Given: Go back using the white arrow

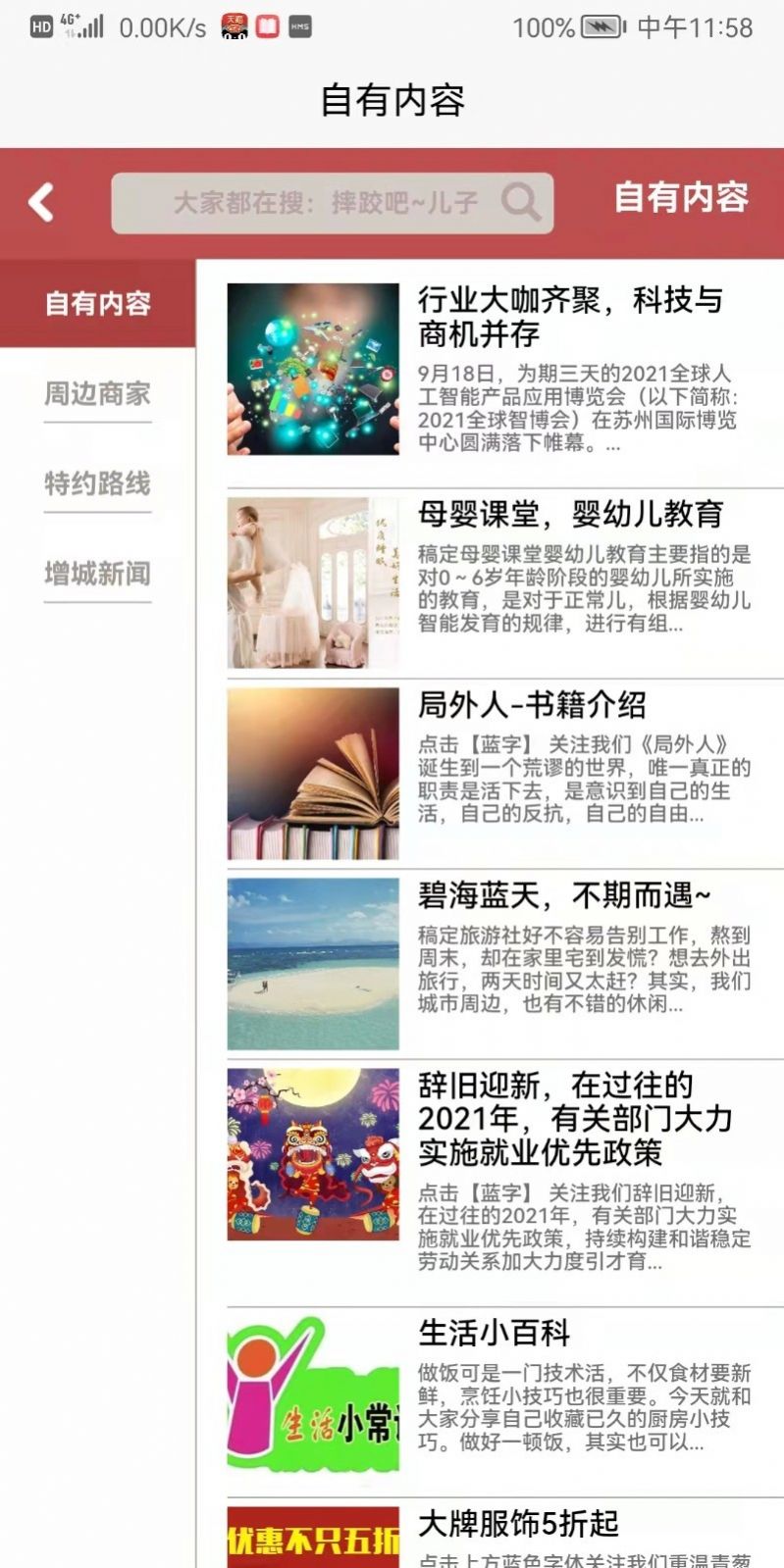Looking at the screenshot, I should click(x=41, y=203).
